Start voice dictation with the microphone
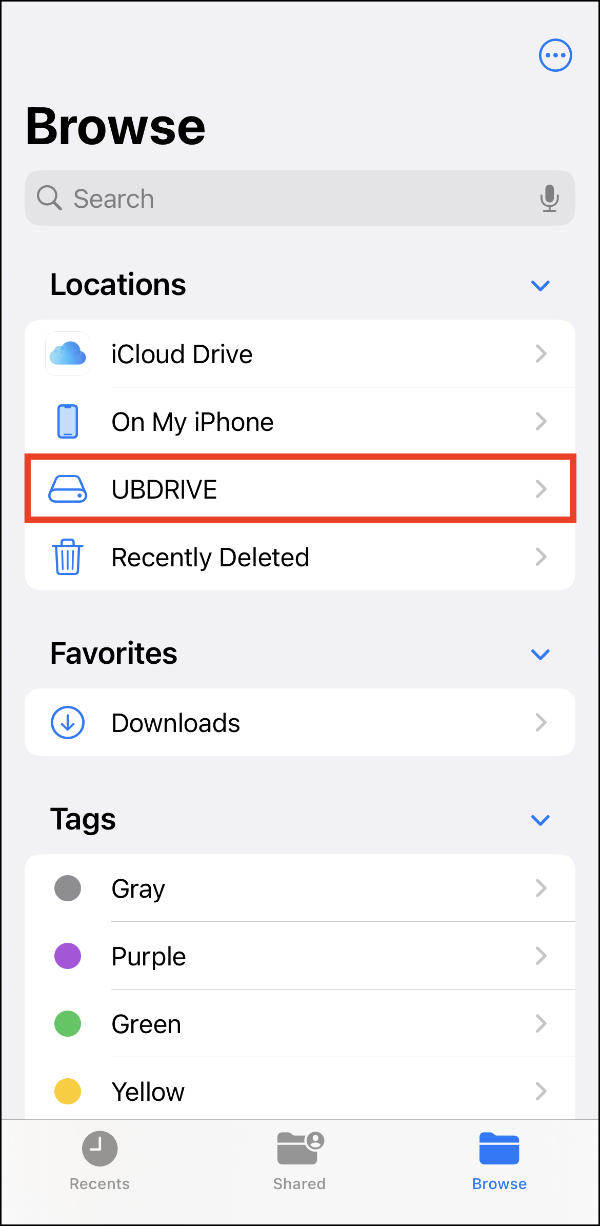This screenshot has width=600, height=1226. (549, 198)
